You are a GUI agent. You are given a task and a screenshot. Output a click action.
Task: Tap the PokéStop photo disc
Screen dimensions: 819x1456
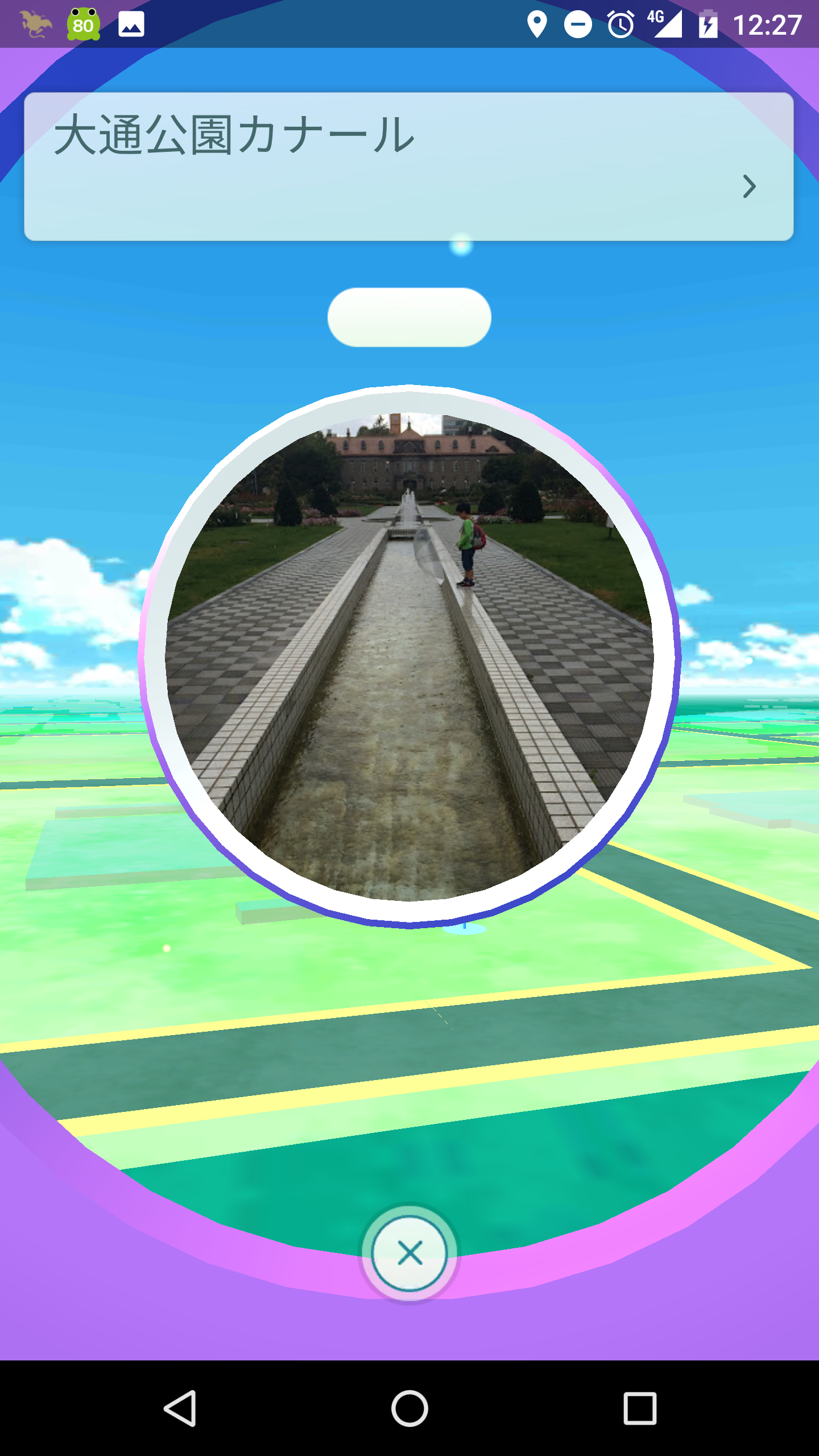pyautogui.click(x=409, y=657)
